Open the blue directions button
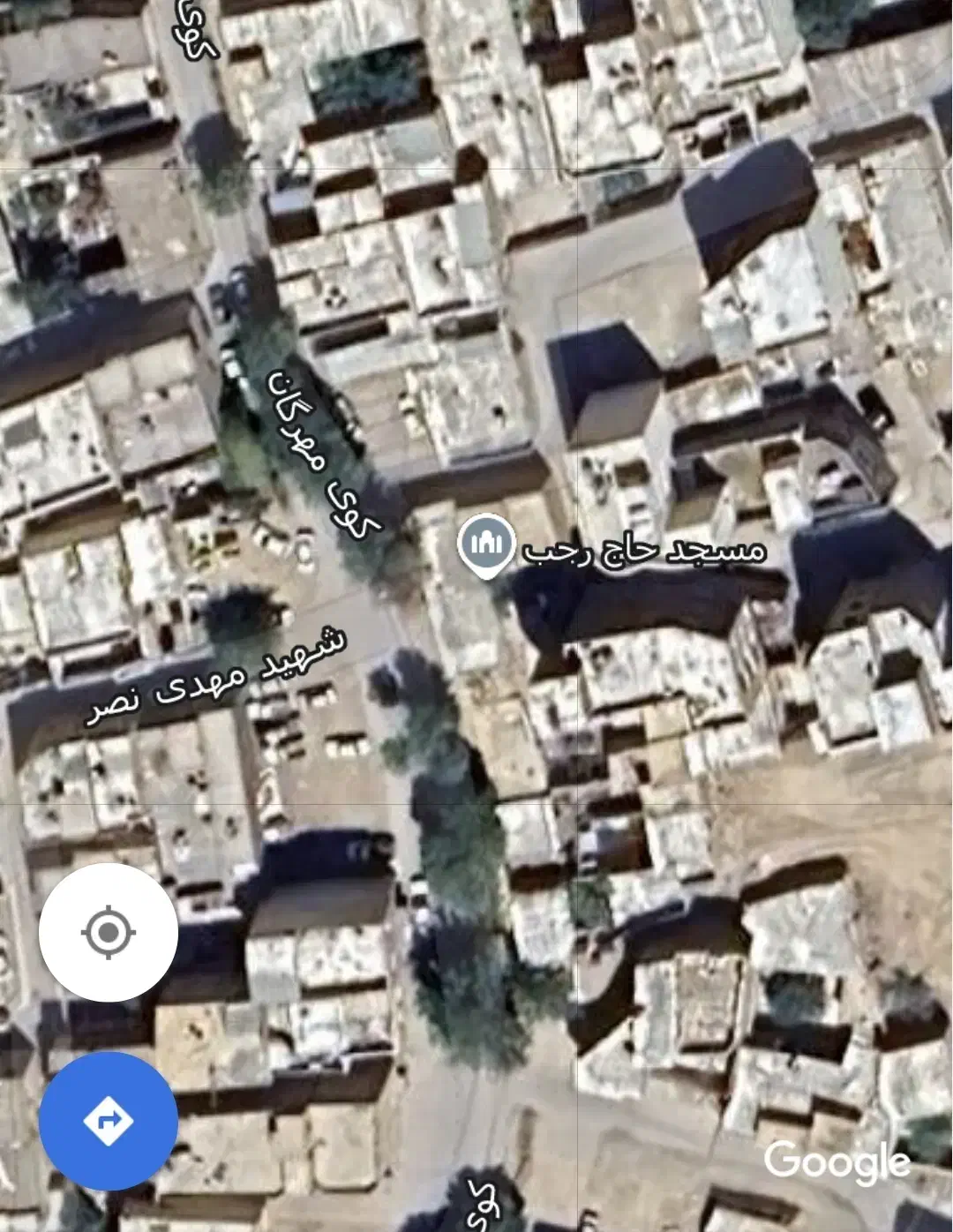 (108, 1121)
